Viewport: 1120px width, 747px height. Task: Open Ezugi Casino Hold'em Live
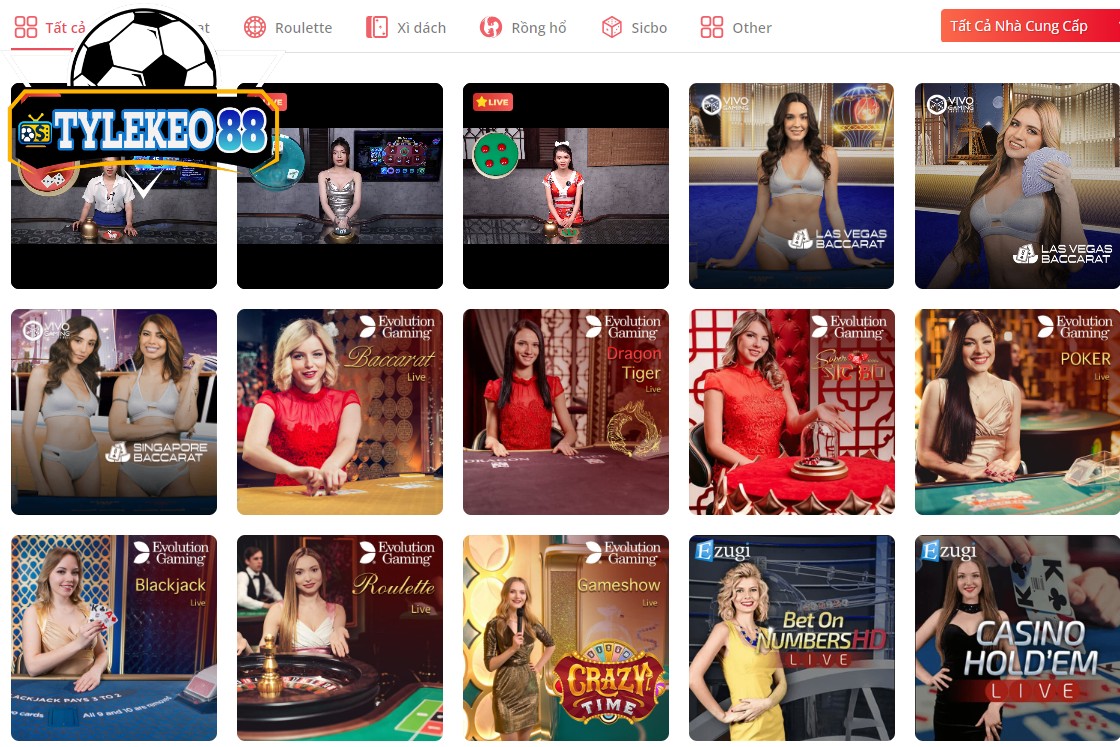(1017, 638)
